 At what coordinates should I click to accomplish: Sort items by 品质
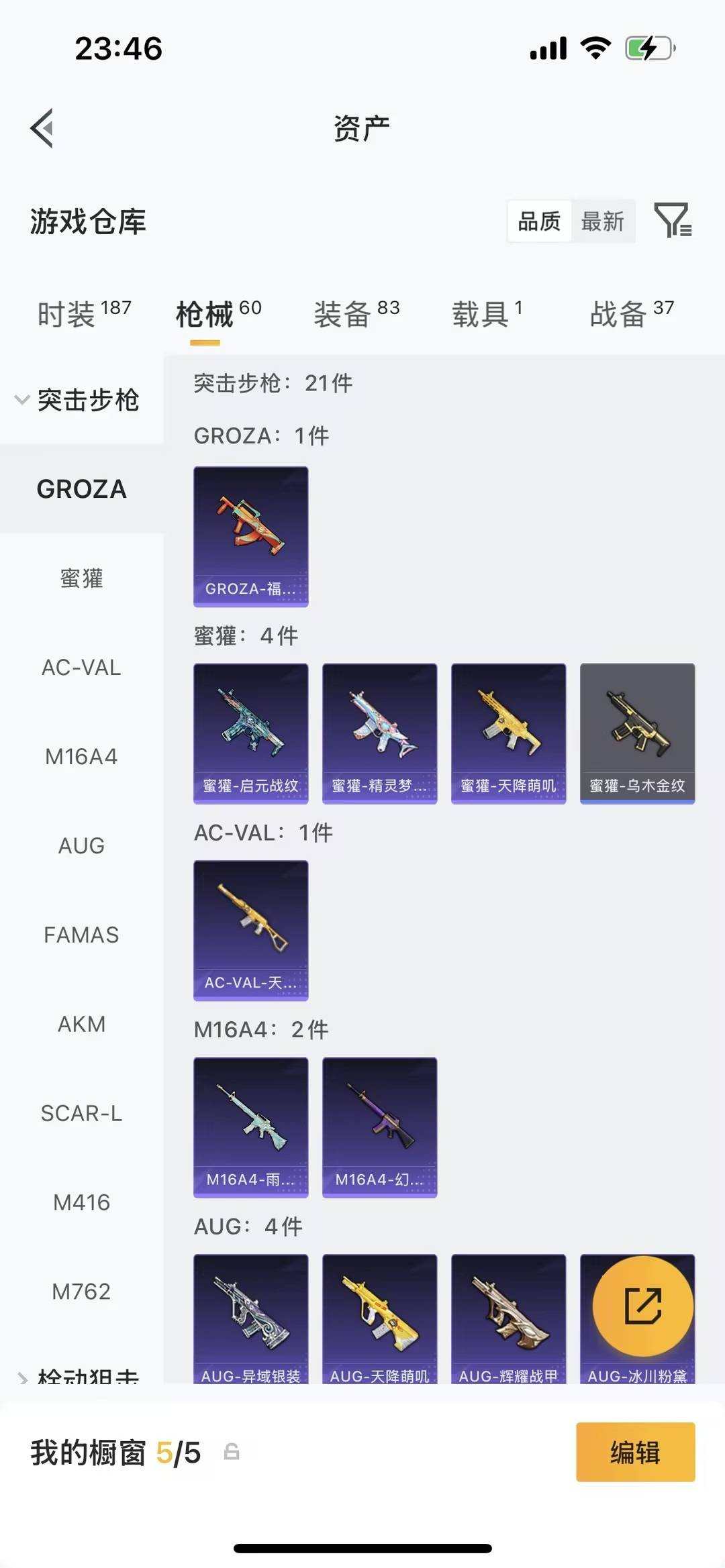[x=539, y=221]
